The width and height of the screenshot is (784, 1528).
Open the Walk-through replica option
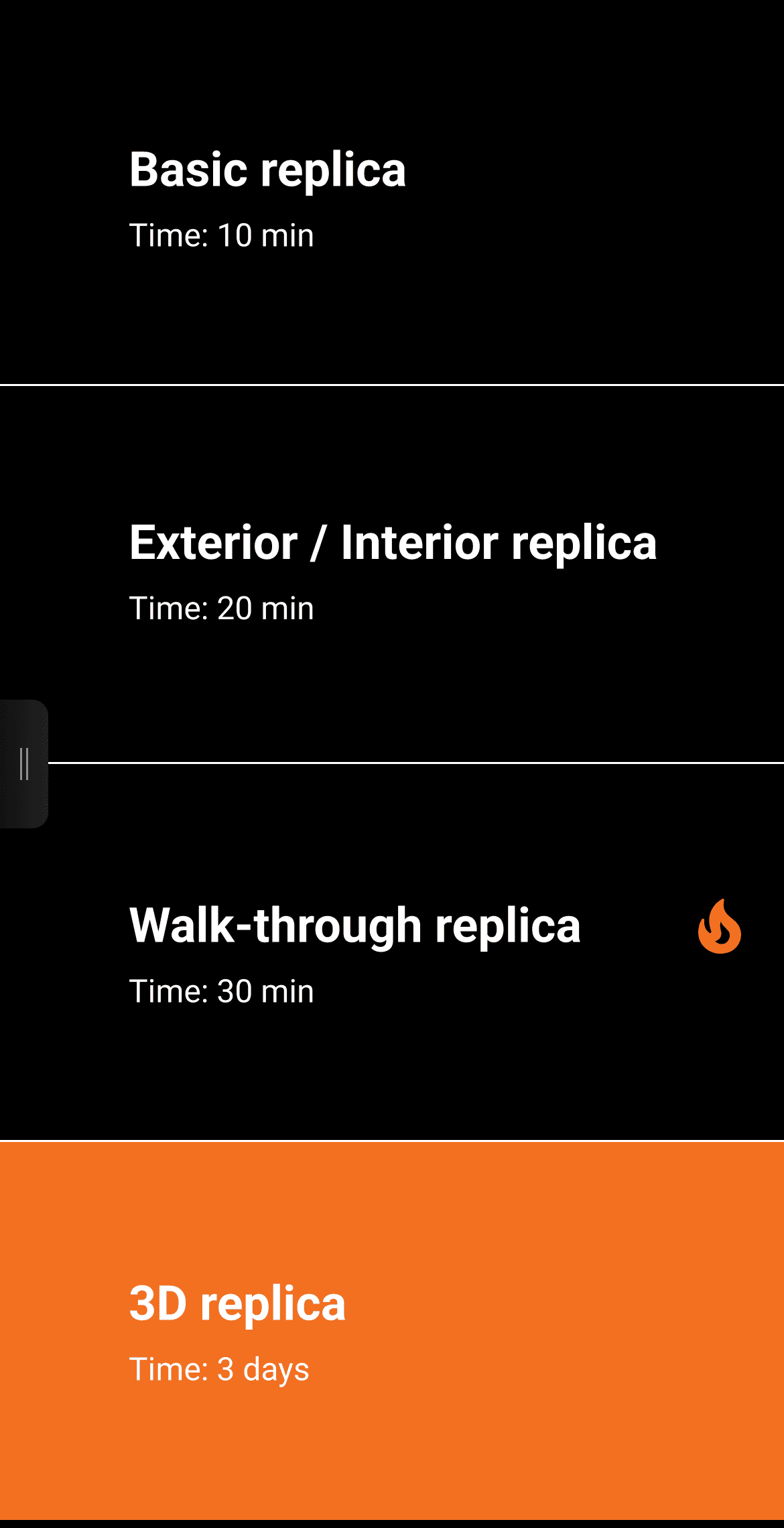pos(392,952)
